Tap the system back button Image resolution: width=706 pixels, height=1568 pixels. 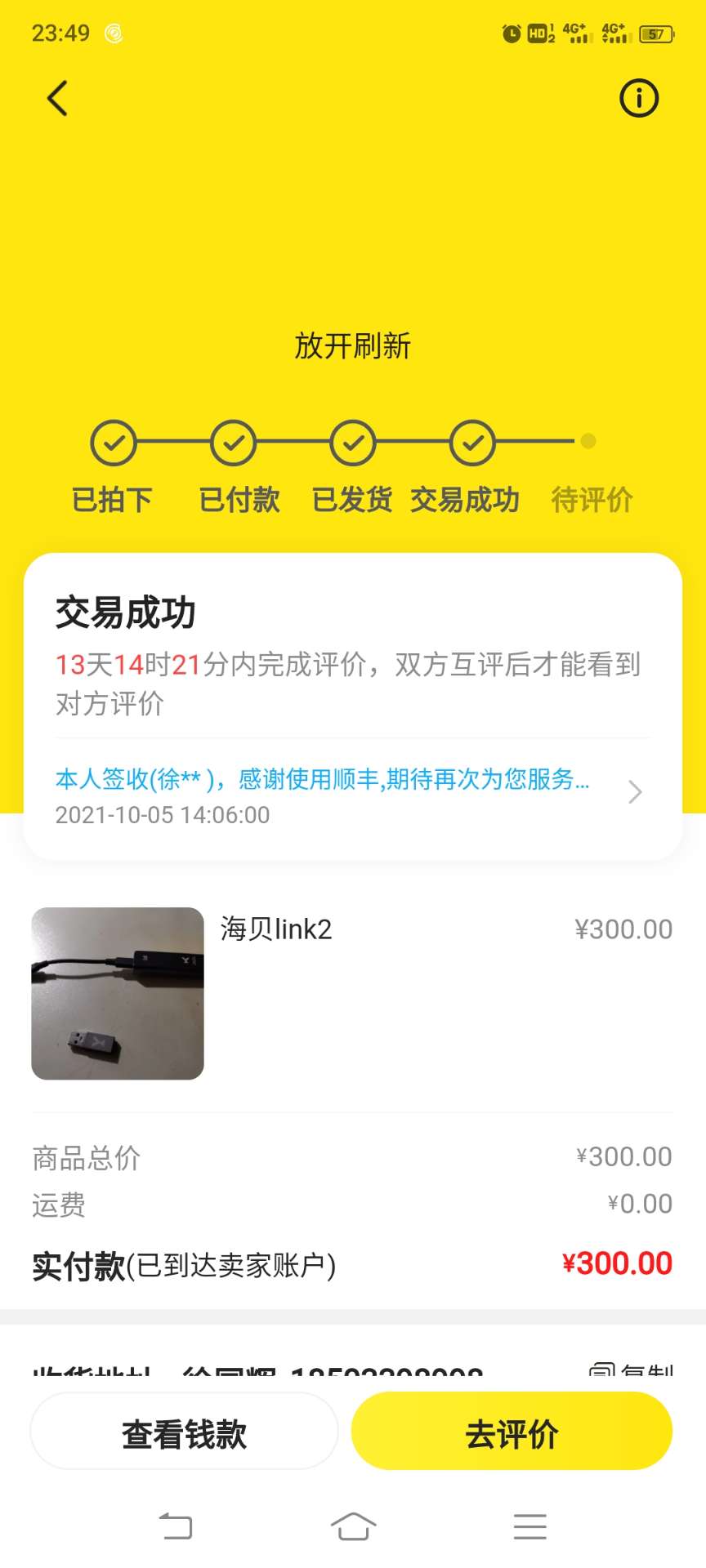(176, 1526)
